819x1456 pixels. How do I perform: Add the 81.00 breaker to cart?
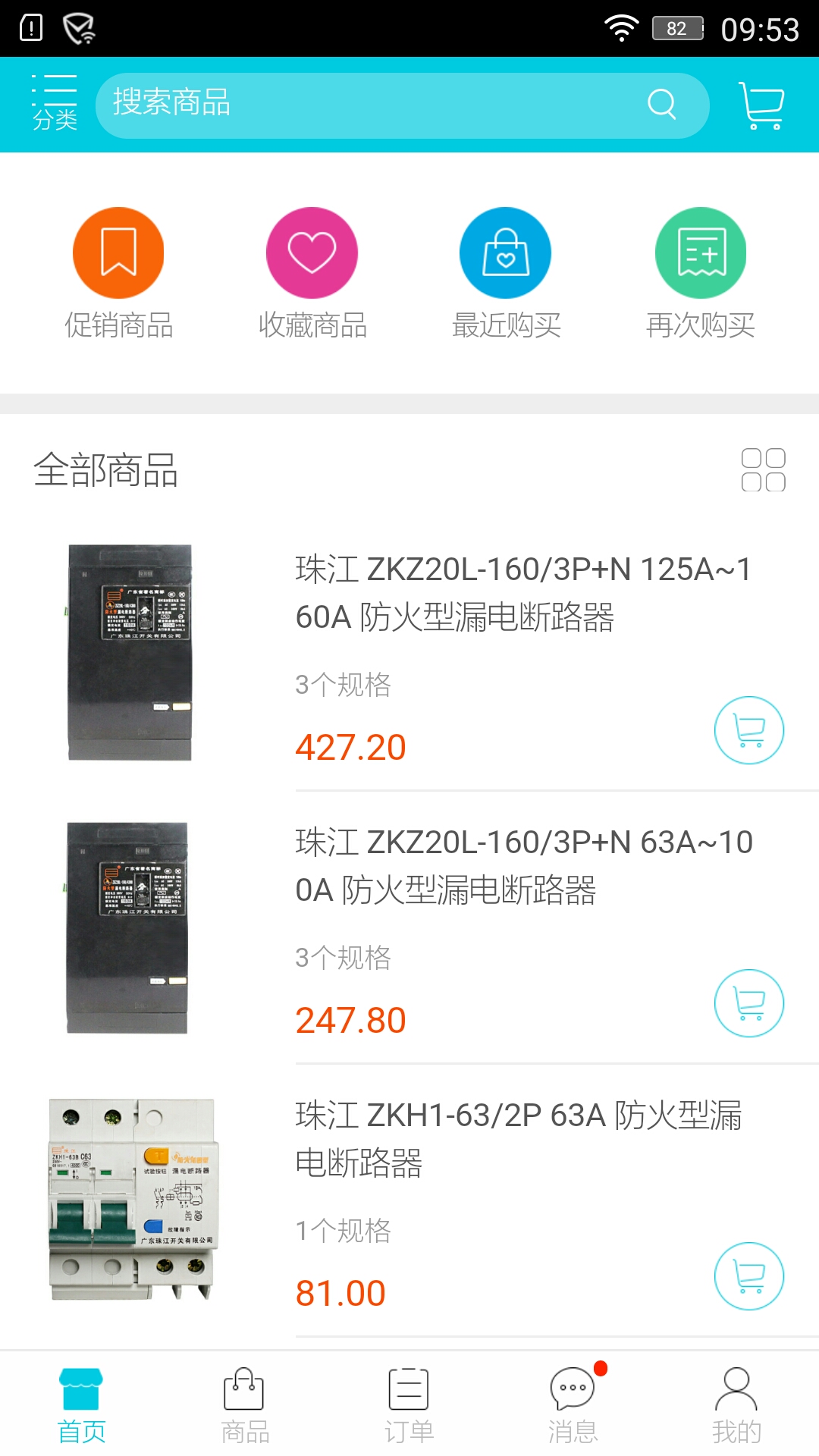coord(749,1276)
